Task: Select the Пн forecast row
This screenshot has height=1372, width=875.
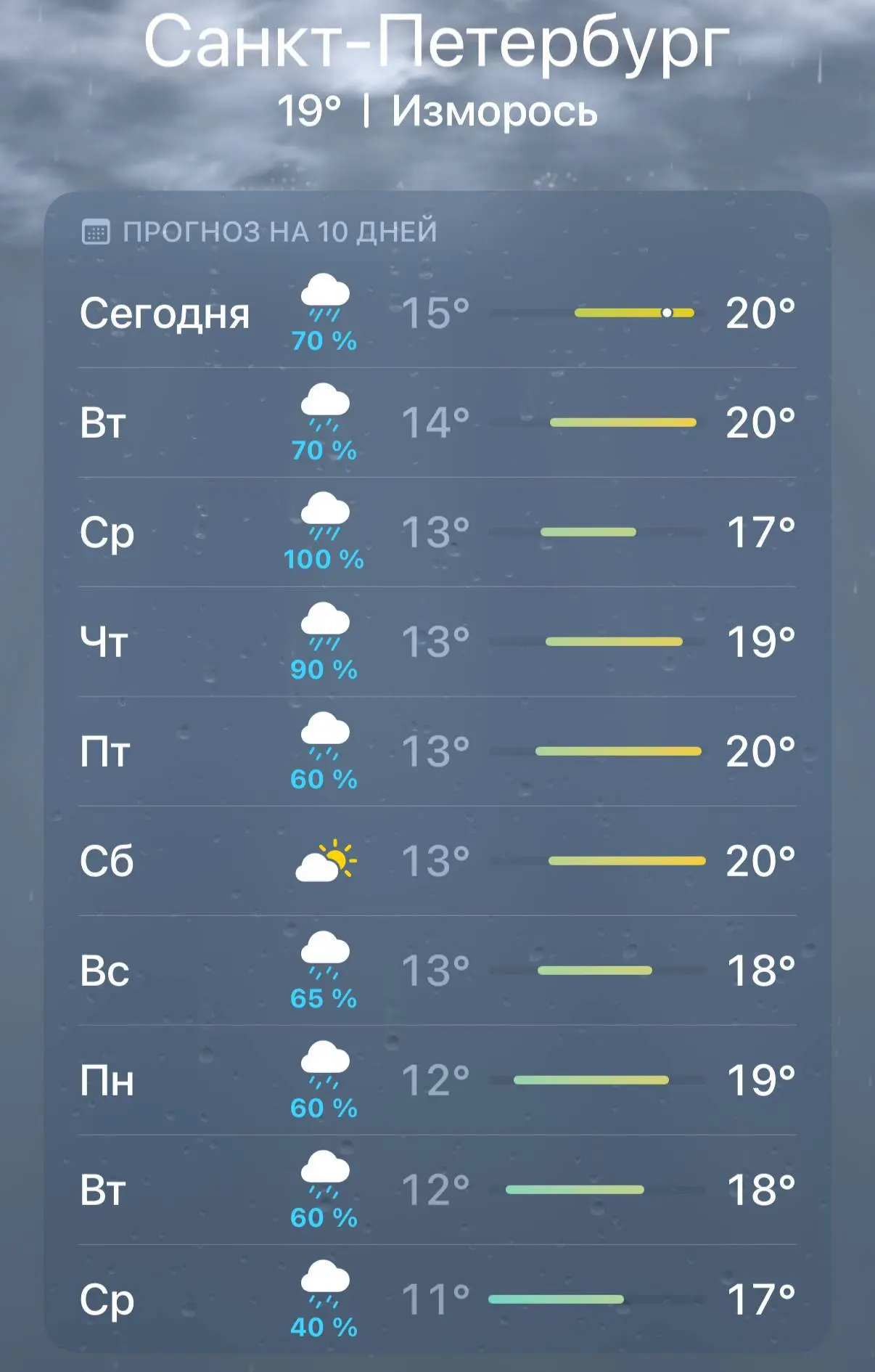Action: [x=437, y=1080]
